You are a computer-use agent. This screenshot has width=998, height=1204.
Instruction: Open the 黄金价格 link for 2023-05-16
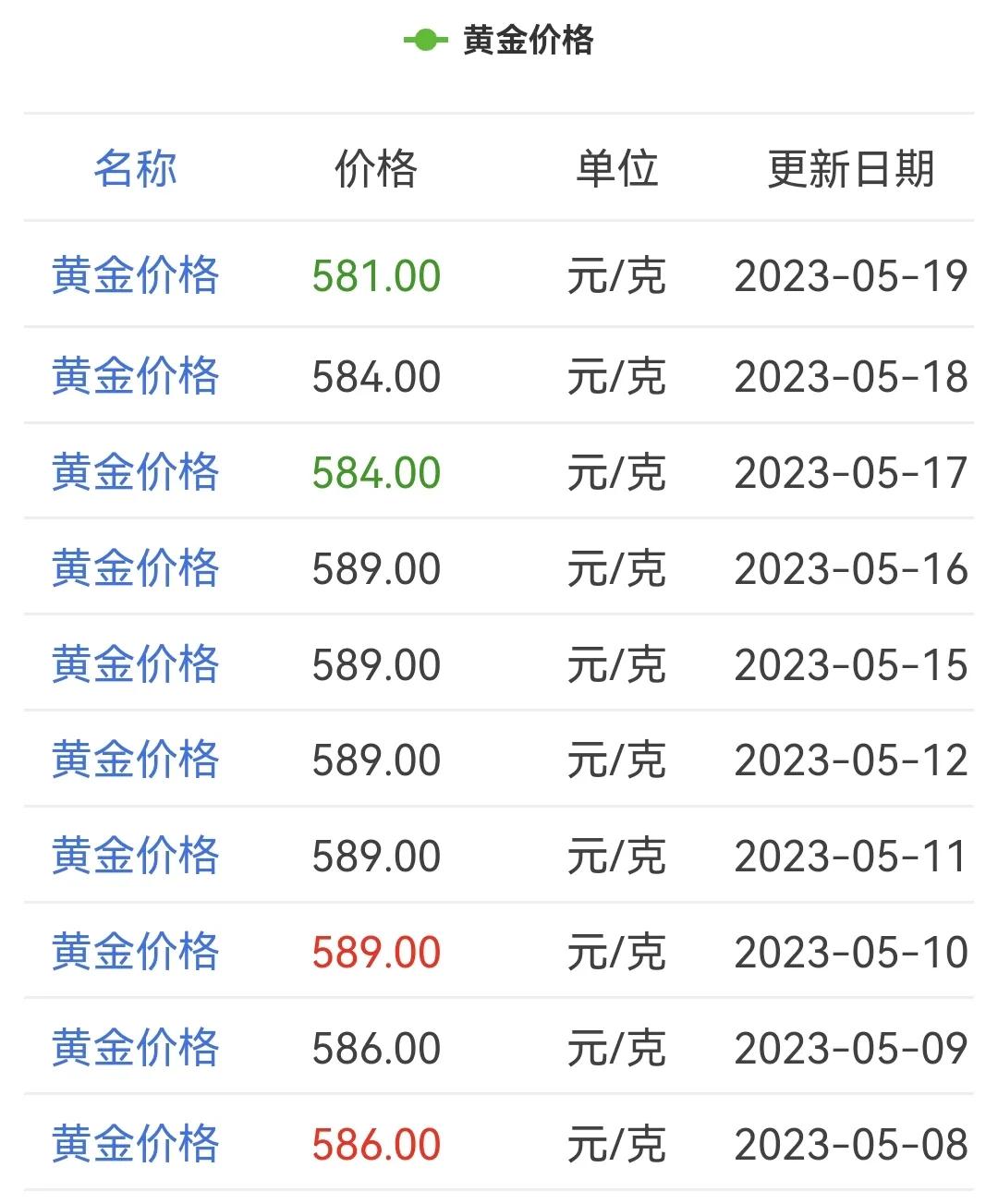click(136, 569)
